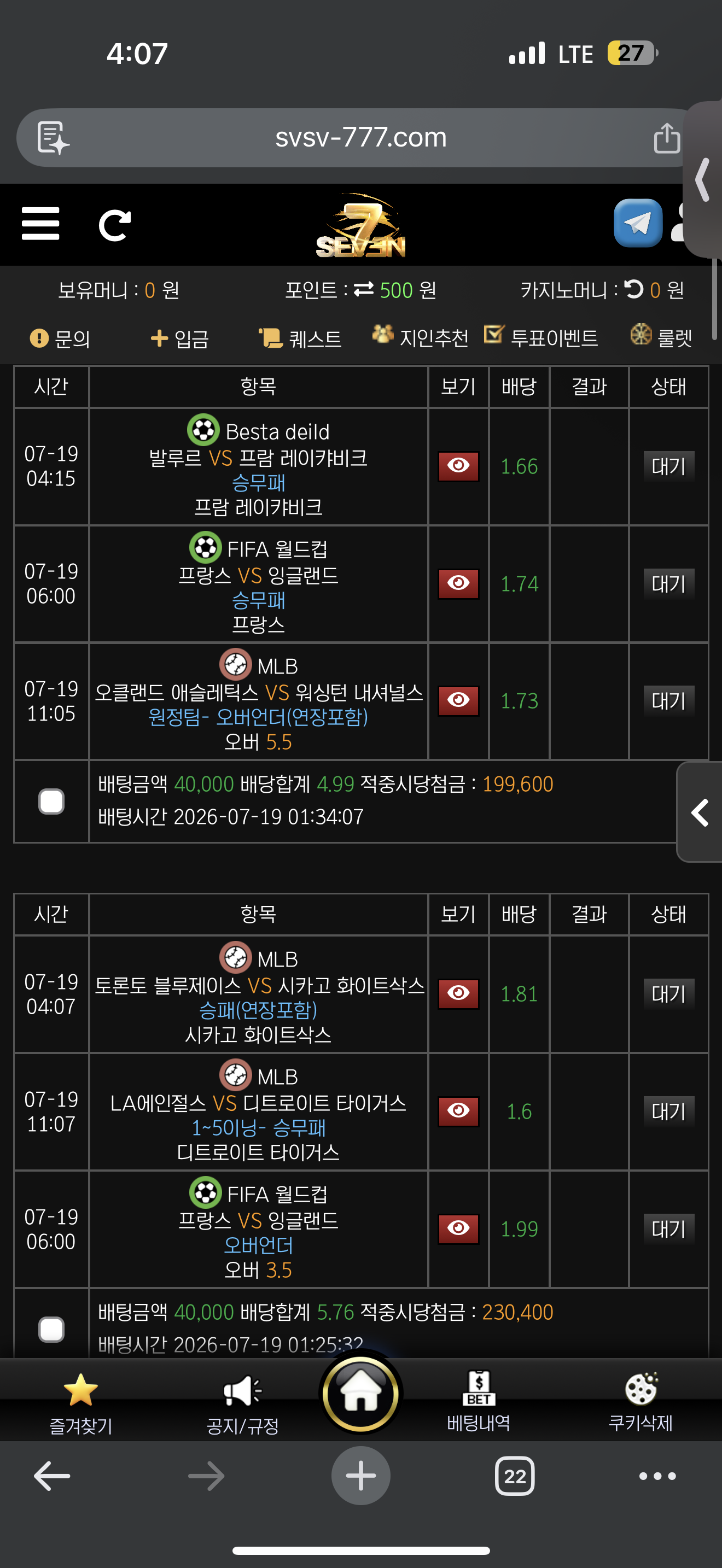Tap the site's refresh icon

coord(114,225)
